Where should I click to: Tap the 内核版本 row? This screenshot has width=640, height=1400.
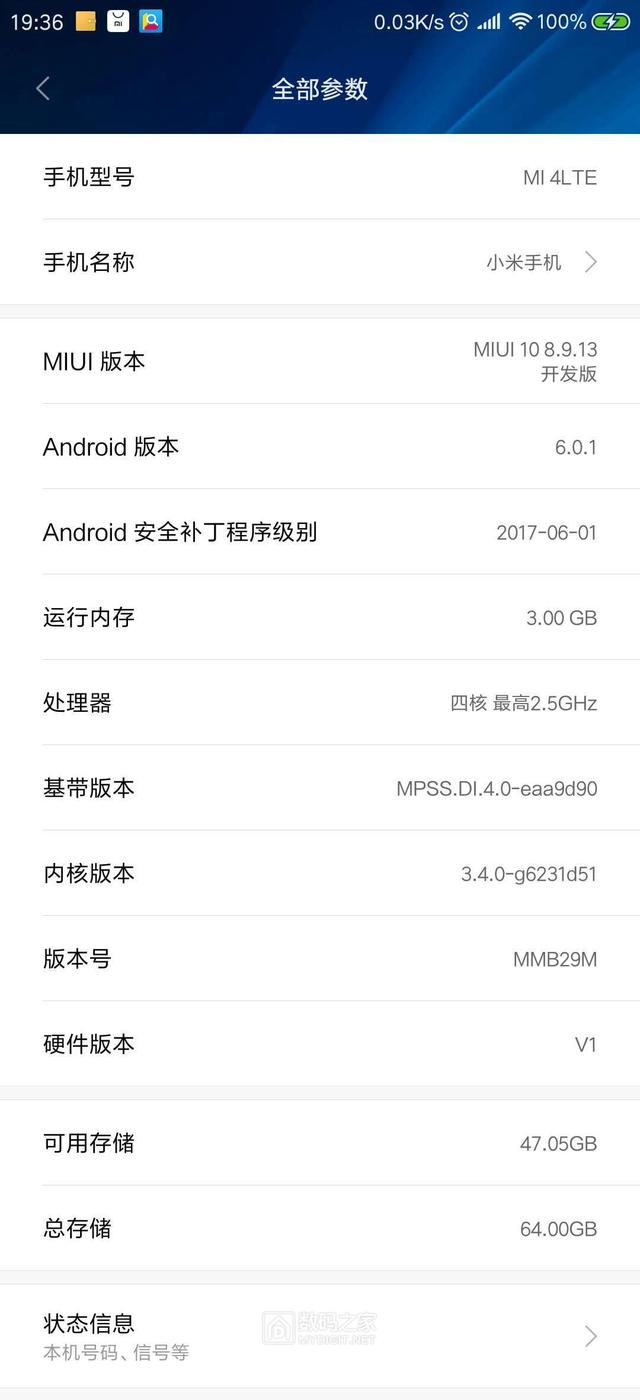tap(320, 873)
